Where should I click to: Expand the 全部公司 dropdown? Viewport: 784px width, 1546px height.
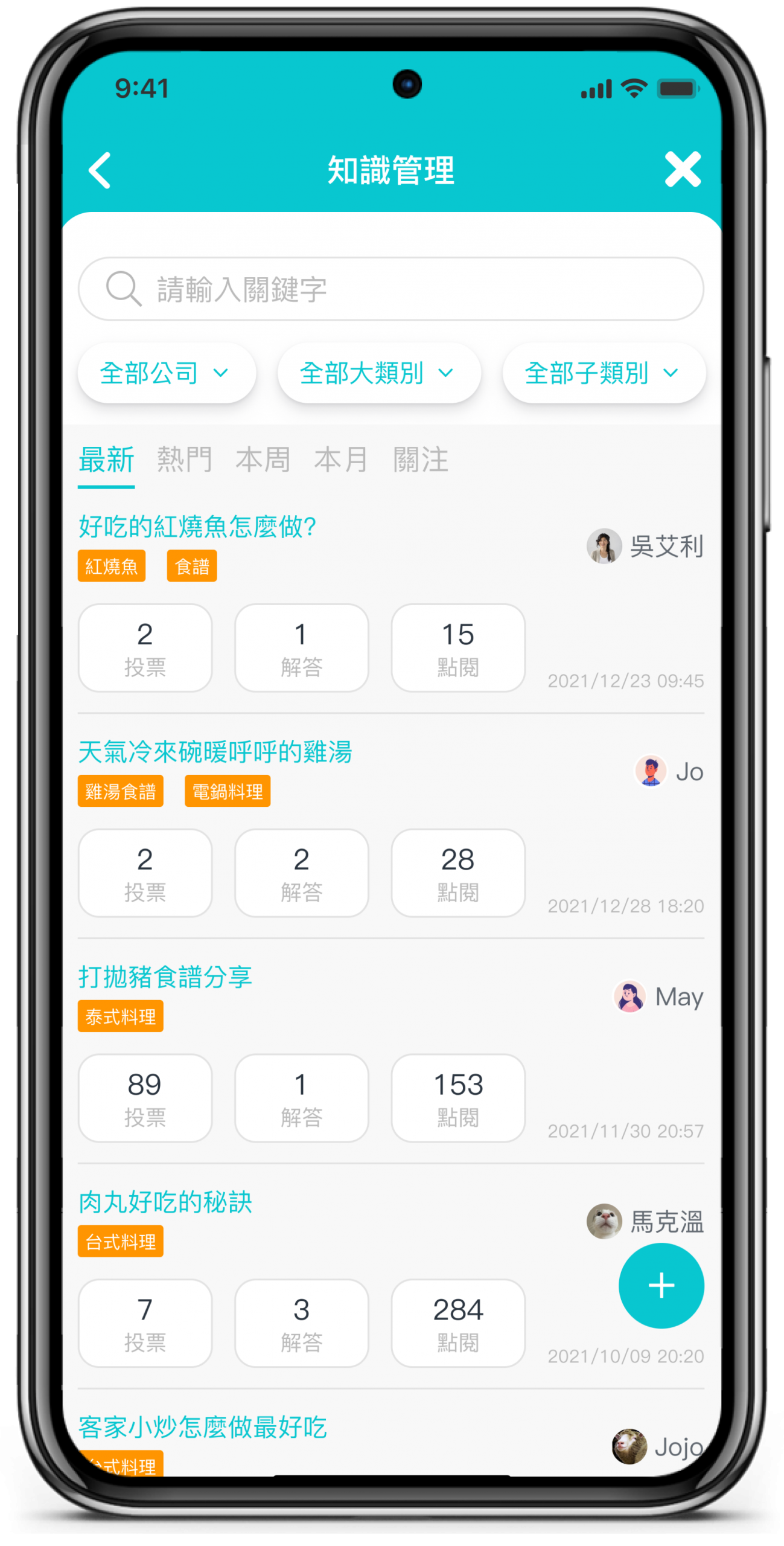tap(166, 373)
